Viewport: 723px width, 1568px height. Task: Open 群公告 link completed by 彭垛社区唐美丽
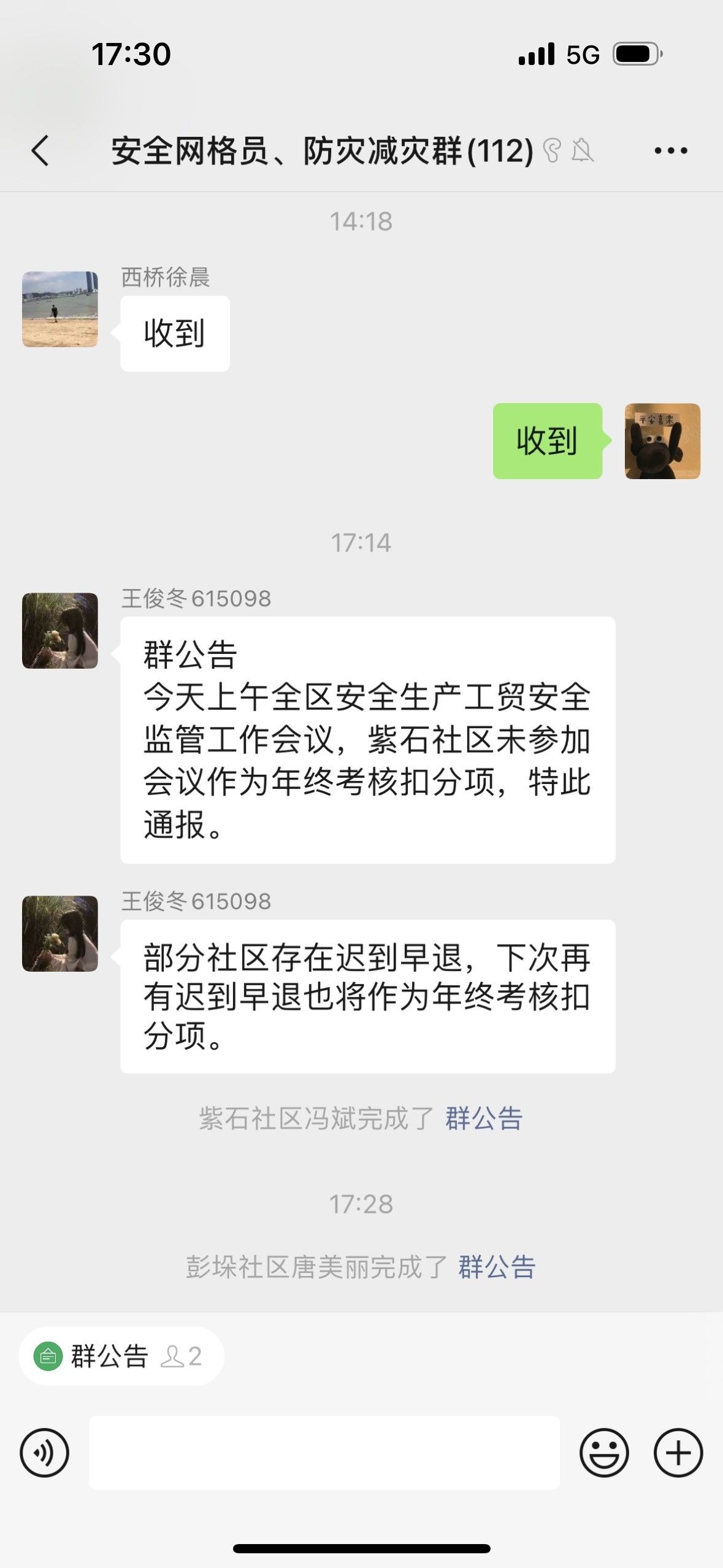(x=497, y=1267)
